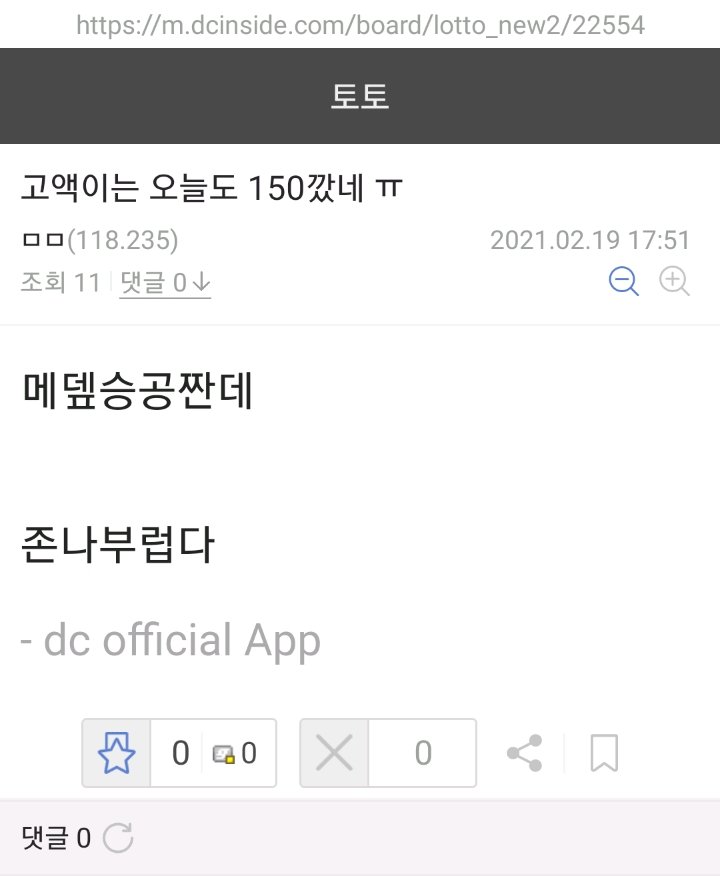Downvote this post with the X button
Image resolution: width=720 pixels, height=876 pixels.
(334, 753)
